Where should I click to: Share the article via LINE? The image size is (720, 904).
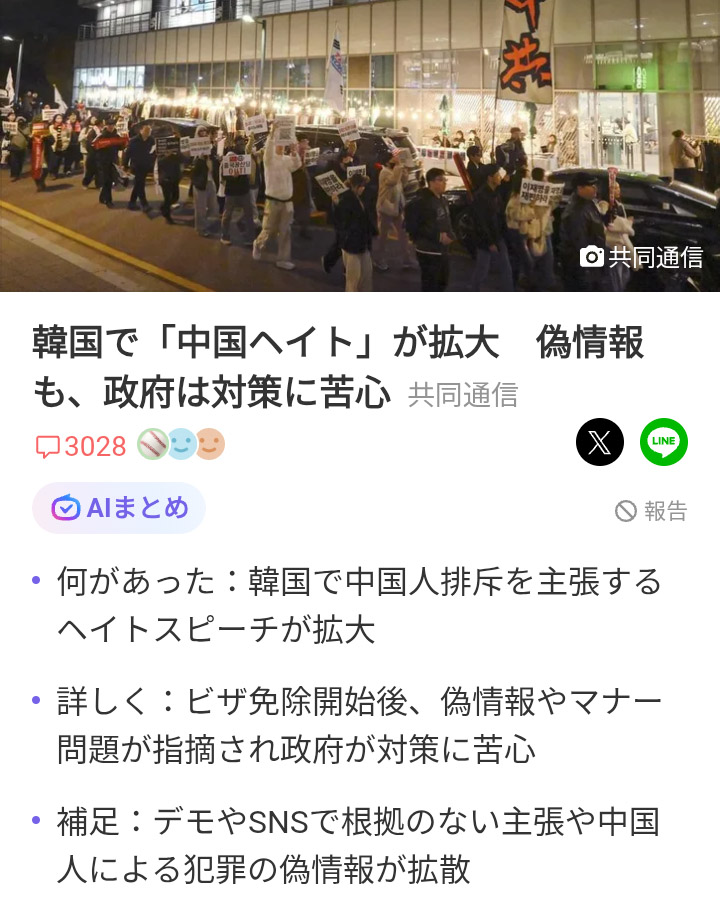tap(664, 442)
